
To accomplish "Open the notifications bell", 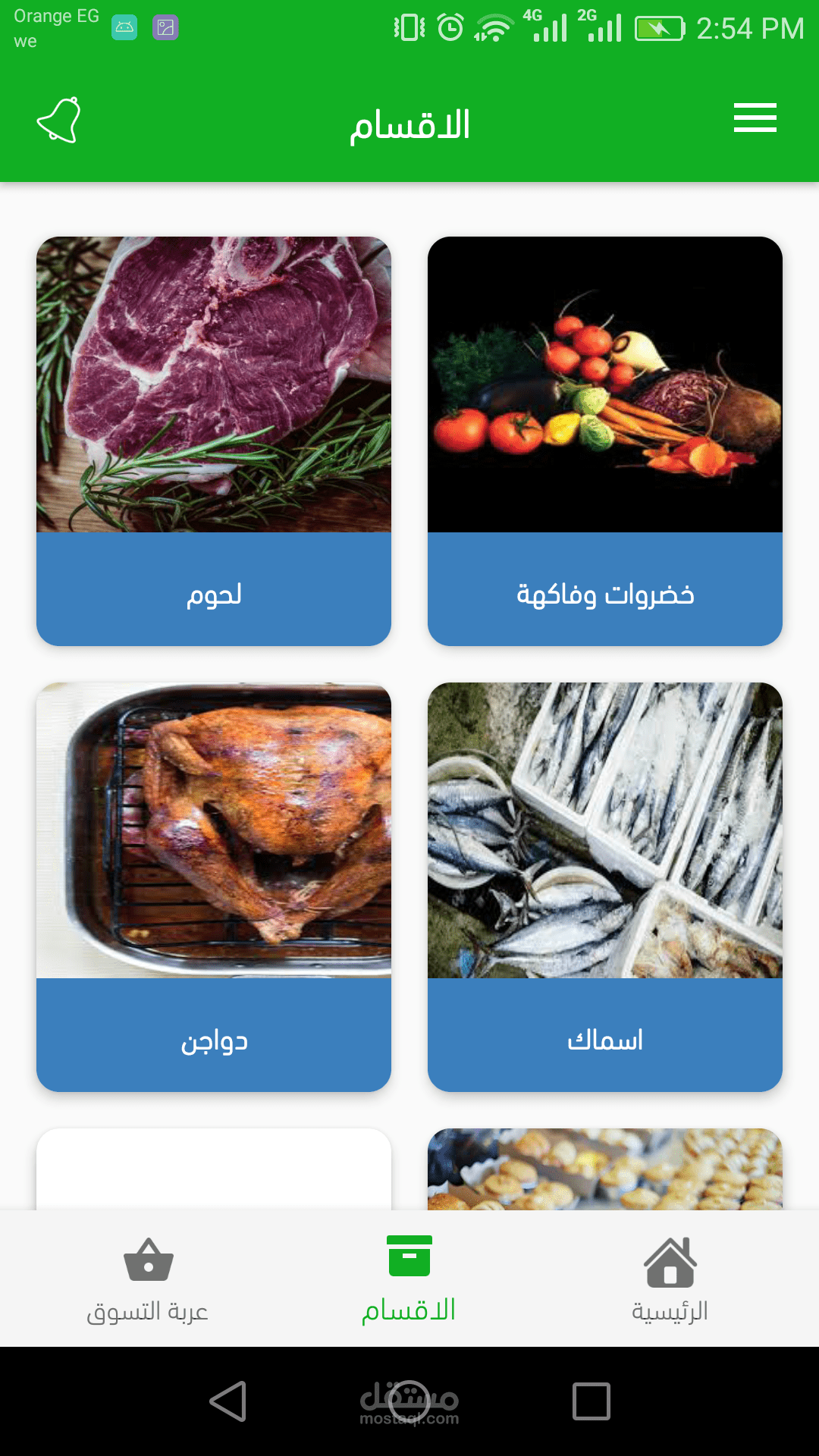I will coord(59,120).
